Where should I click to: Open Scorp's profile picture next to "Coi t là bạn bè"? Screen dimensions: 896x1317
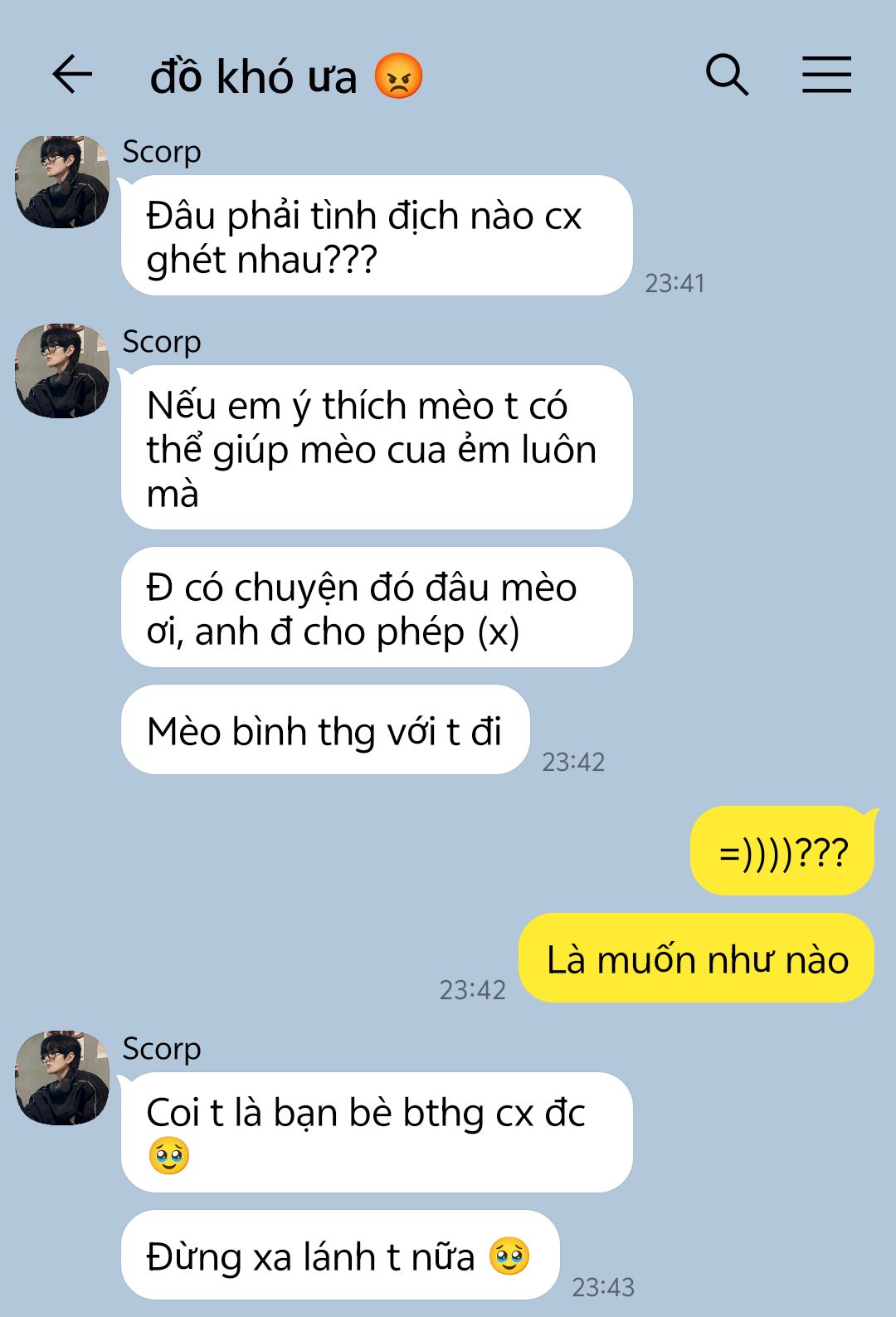coord(62,1078)
